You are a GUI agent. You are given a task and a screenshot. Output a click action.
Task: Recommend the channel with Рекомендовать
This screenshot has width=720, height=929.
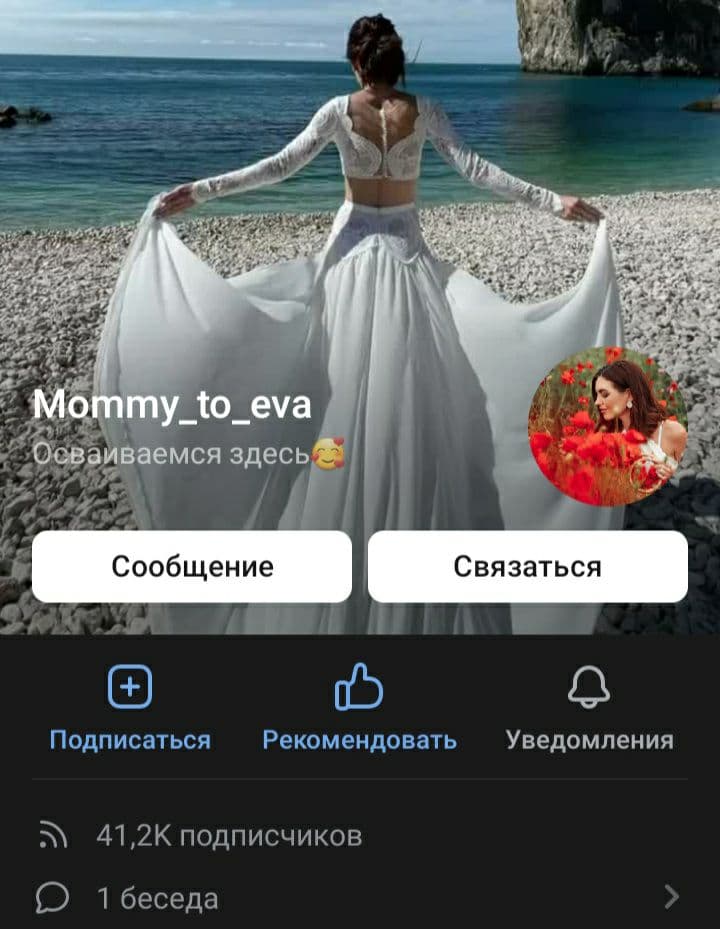[359, 708]
